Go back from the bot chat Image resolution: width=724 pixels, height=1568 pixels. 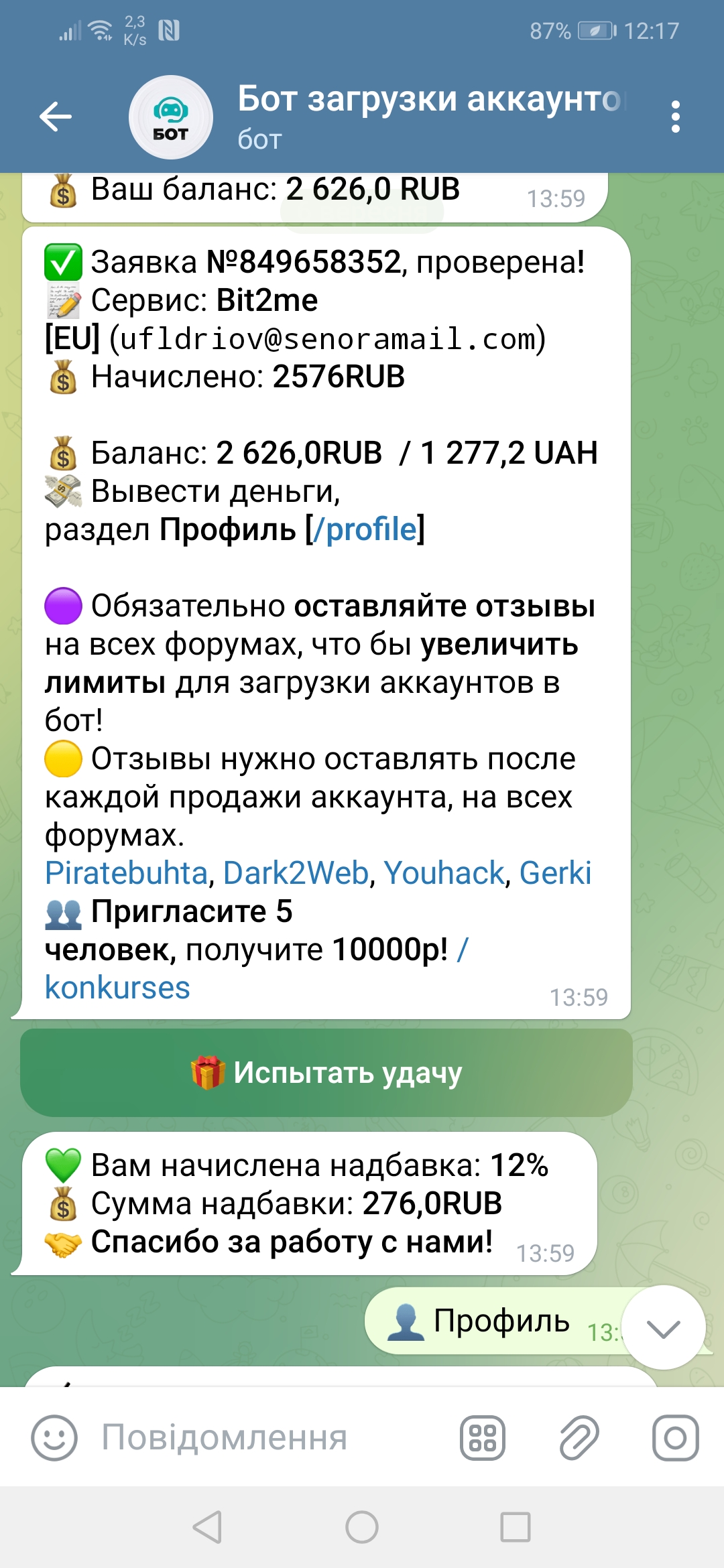click(x=56, y=117)
